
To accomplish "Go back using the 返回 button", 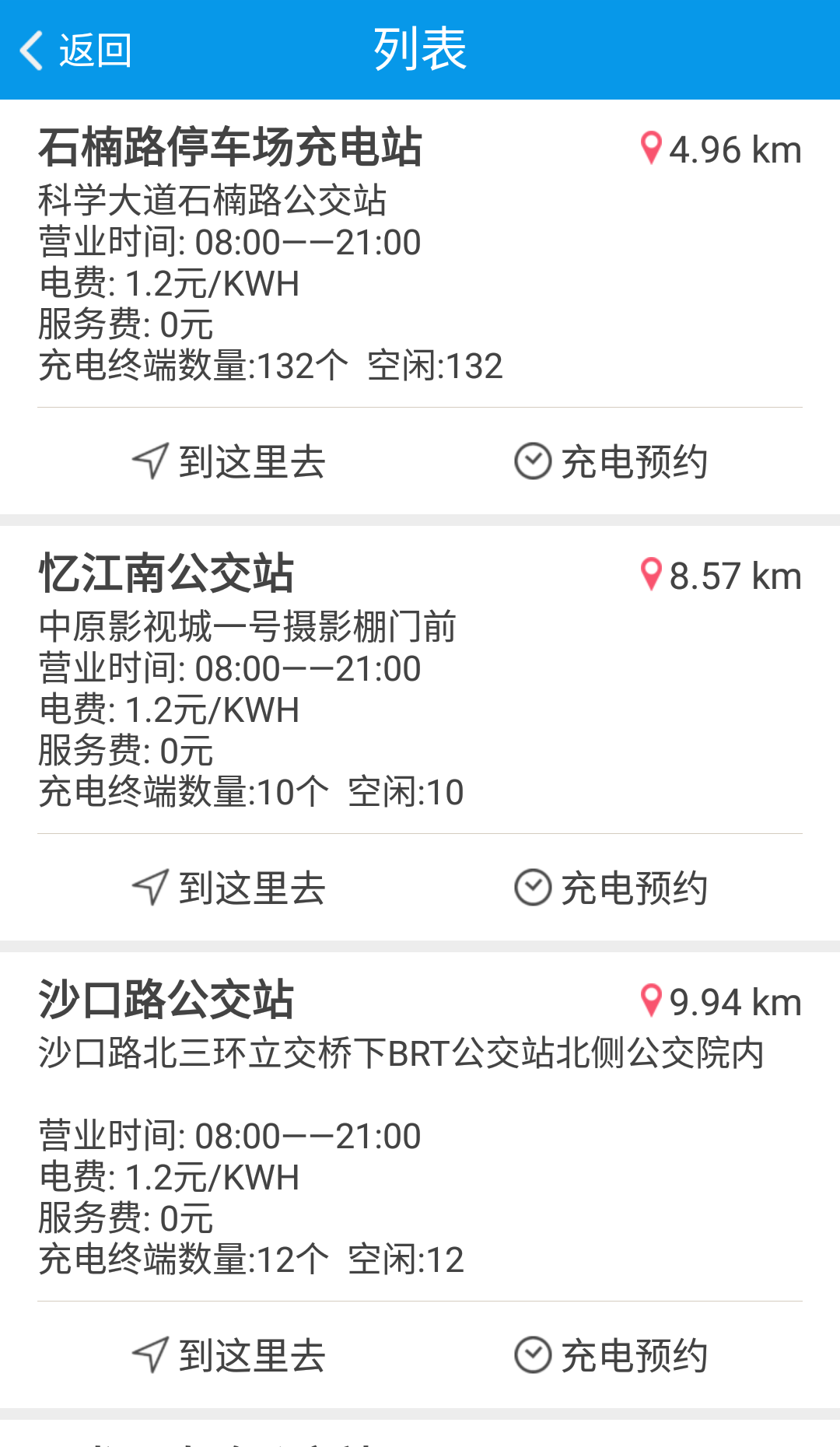I will (76, 51).
